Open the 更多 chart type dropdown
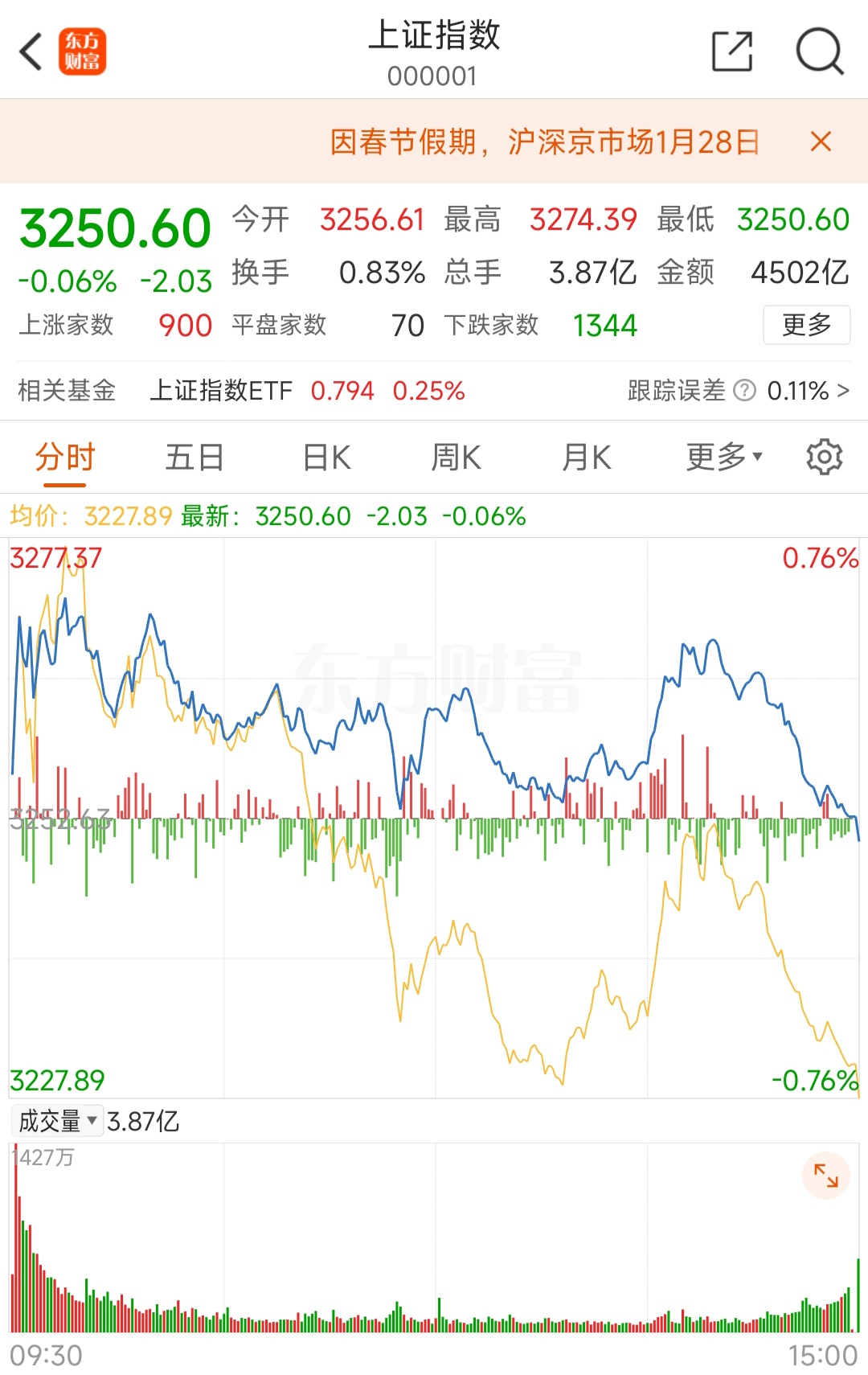868x1375 pixels. pos(723,455)
